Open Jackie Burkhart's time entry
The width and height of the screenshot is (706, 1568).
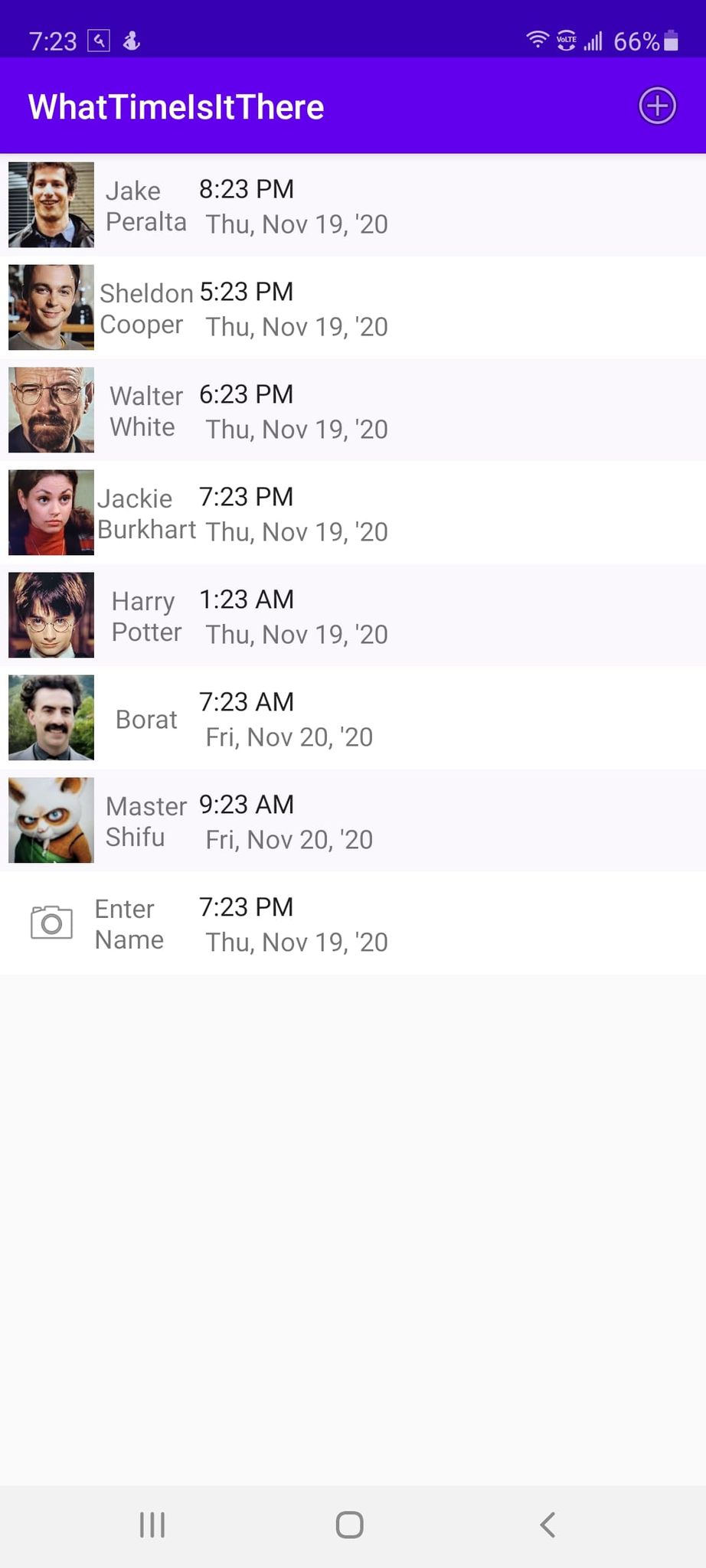(352, 513)
